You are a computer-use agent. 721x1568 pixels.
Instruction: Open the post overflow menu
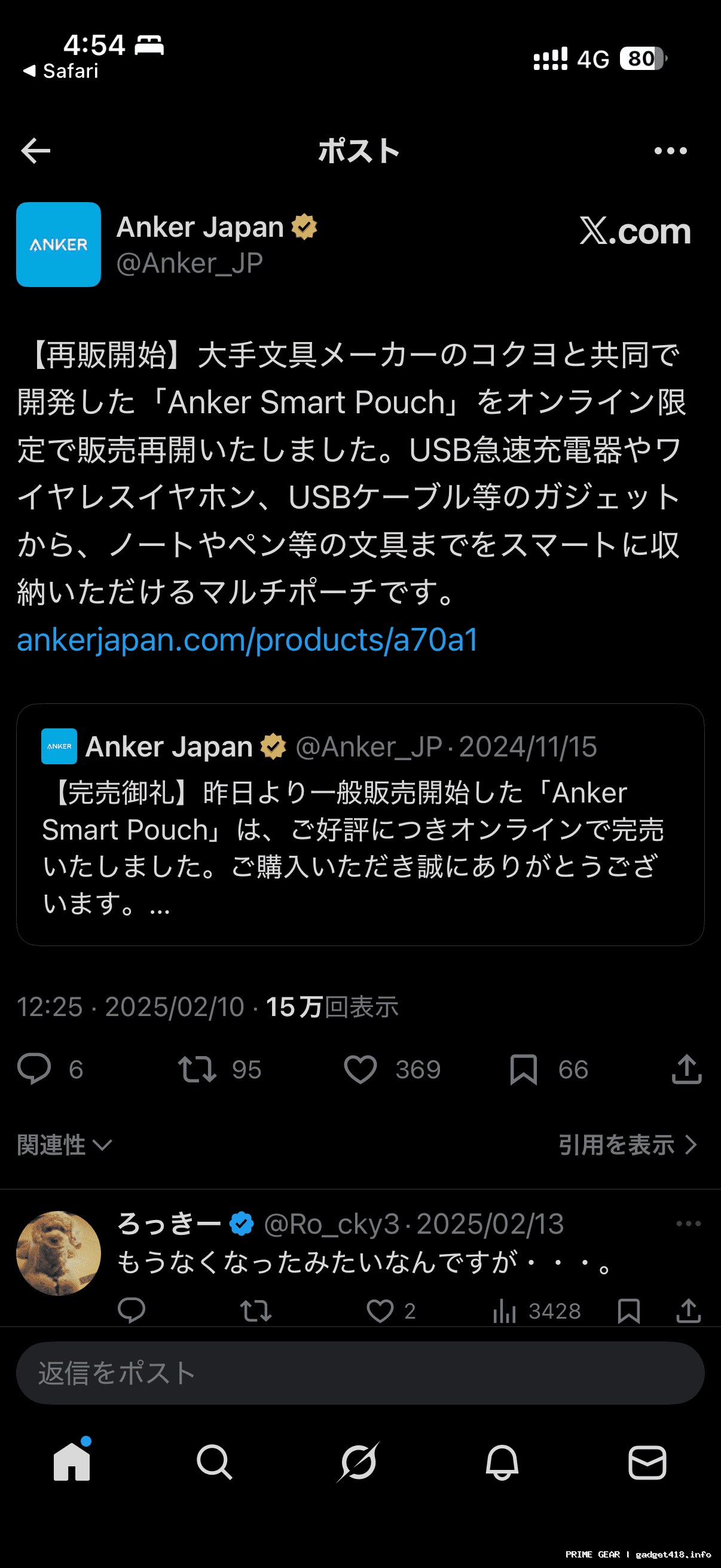point(671,150)
